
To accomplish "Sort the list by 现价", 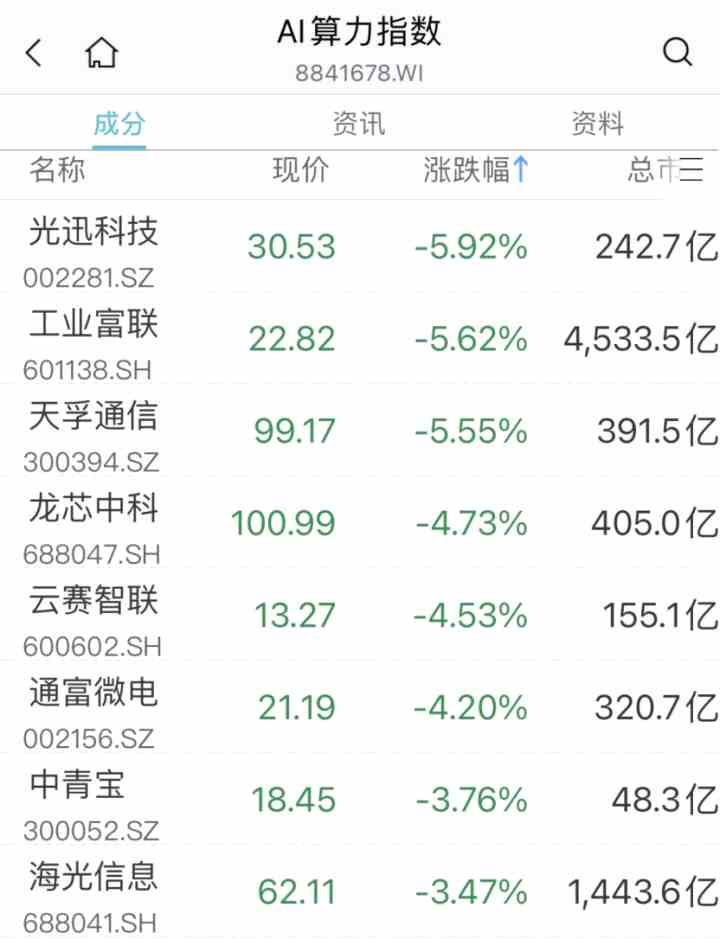I will pos(300,171).
